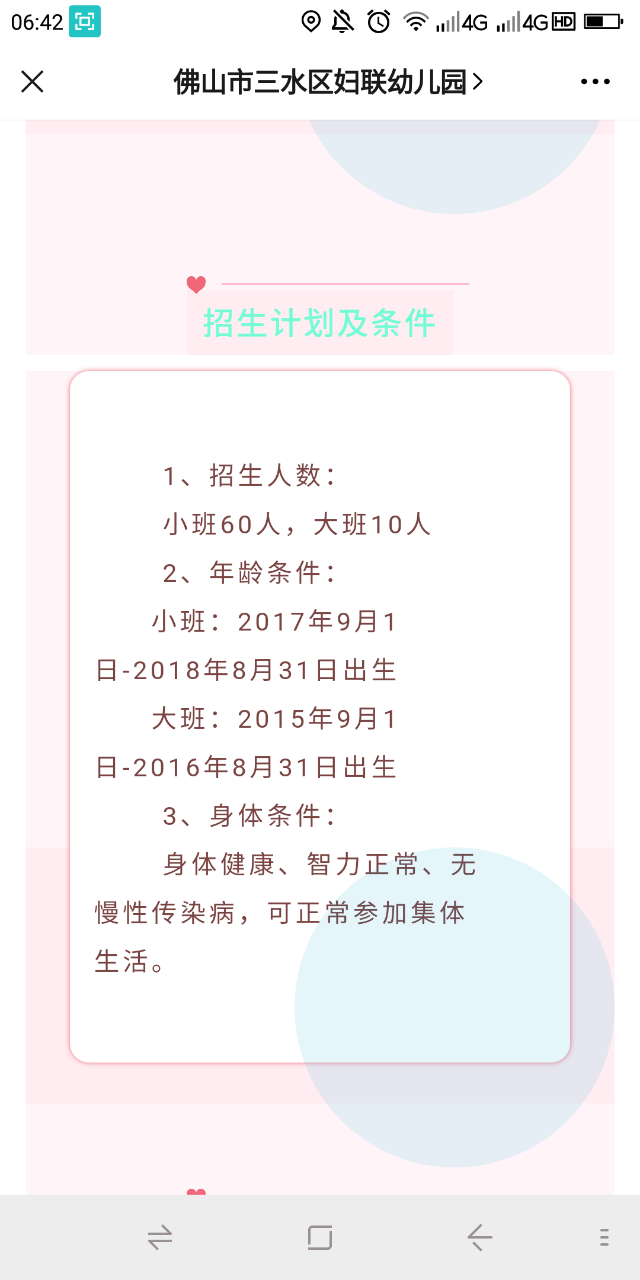Open the bottom-bar more options dots
The height and width of the screenshot is (1280, 640).
coord(604,1238)
